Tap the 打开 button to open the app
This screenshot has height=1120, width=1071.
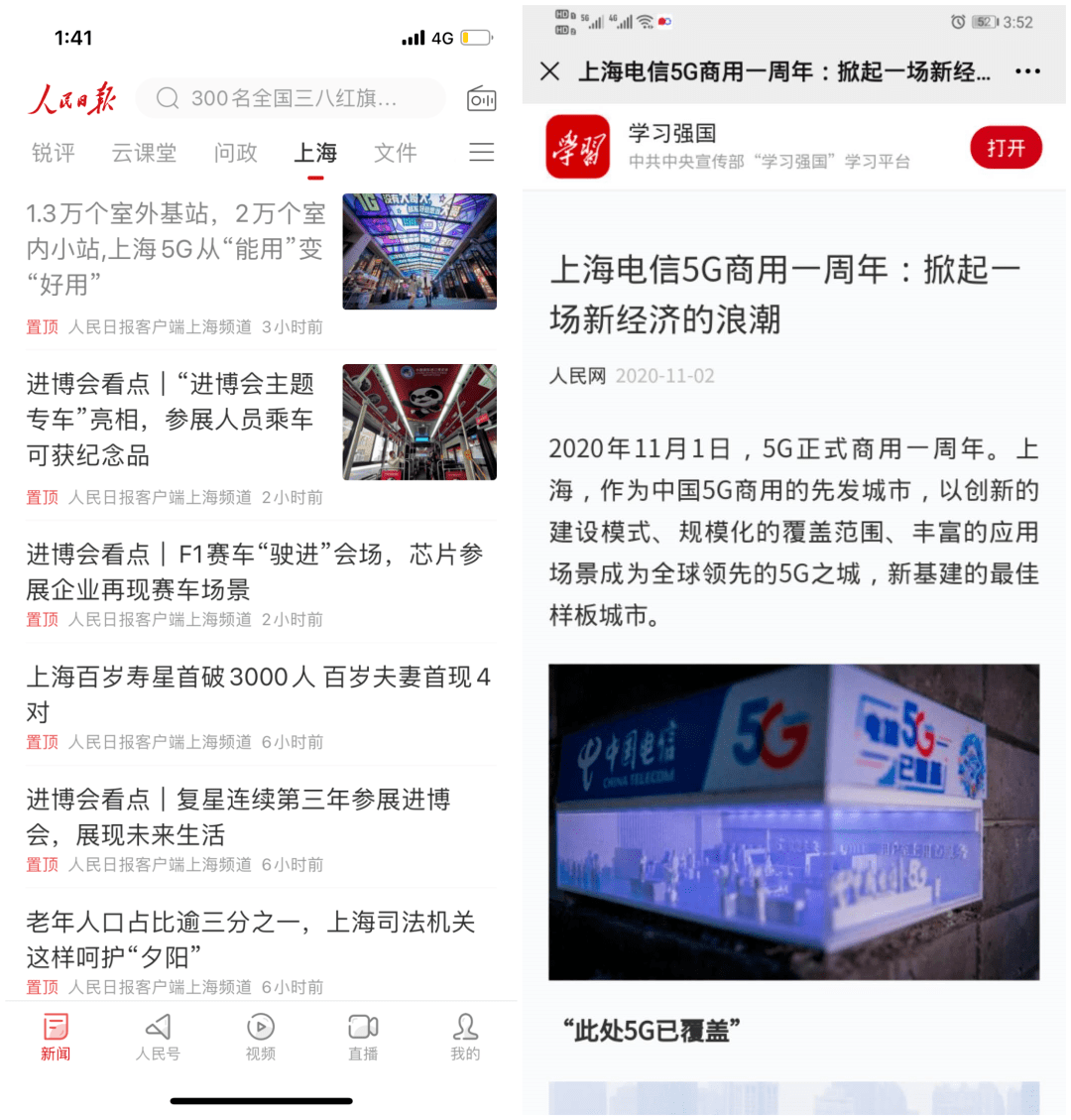(x=1006, y=147)
